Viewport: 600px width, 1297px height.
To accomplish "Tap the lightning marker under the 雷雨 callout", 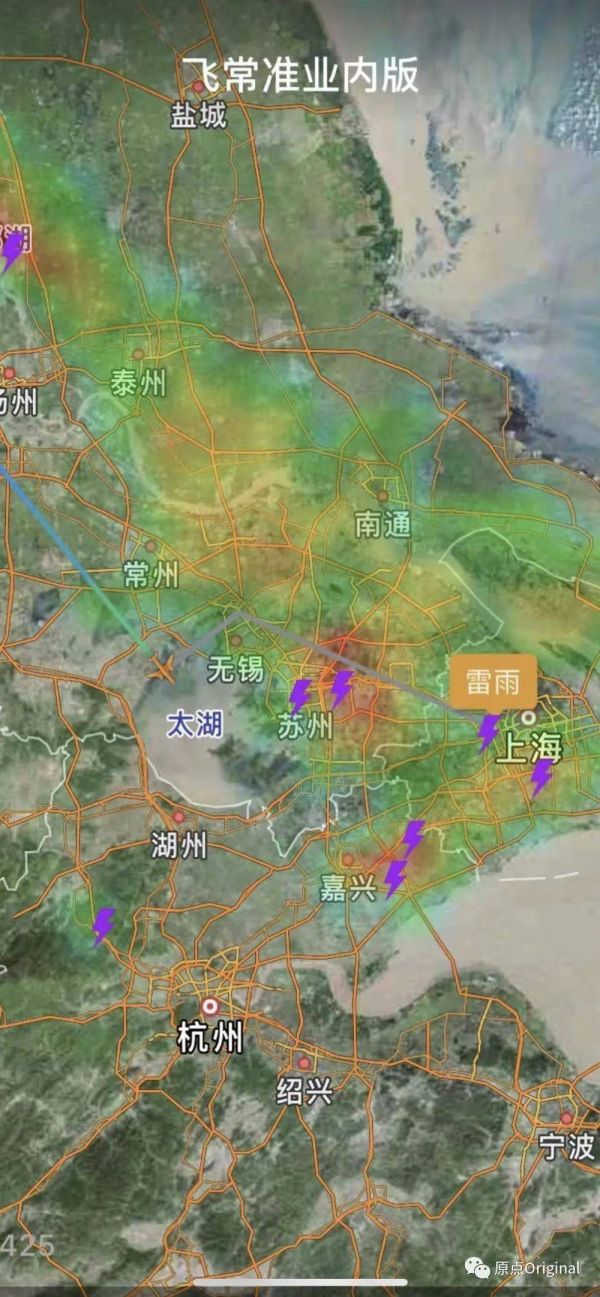I will tap(488, 732).
